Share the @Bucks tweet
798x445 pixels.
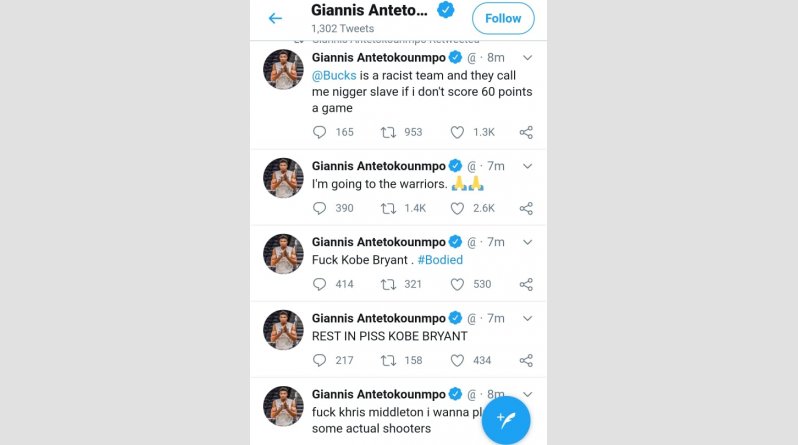click(x=526, y=132)
